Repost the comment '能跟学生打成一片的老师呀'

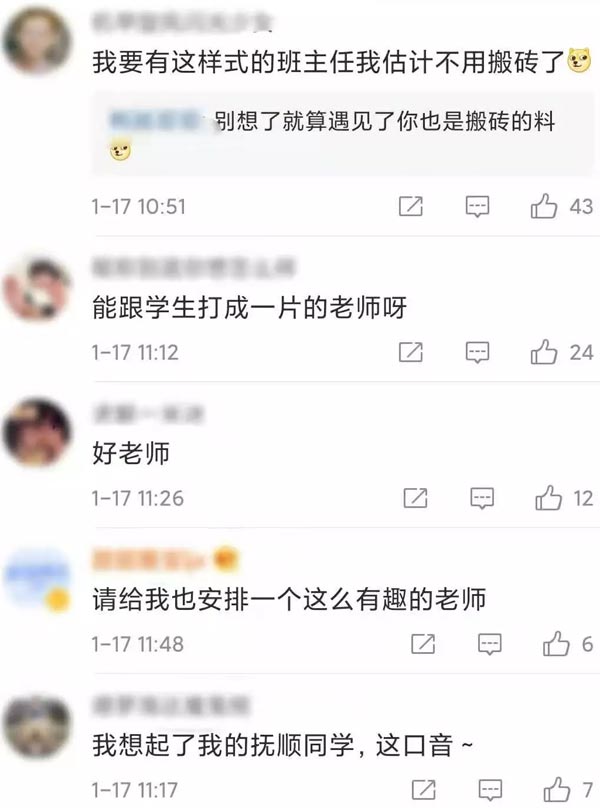(x=411, y=352)
